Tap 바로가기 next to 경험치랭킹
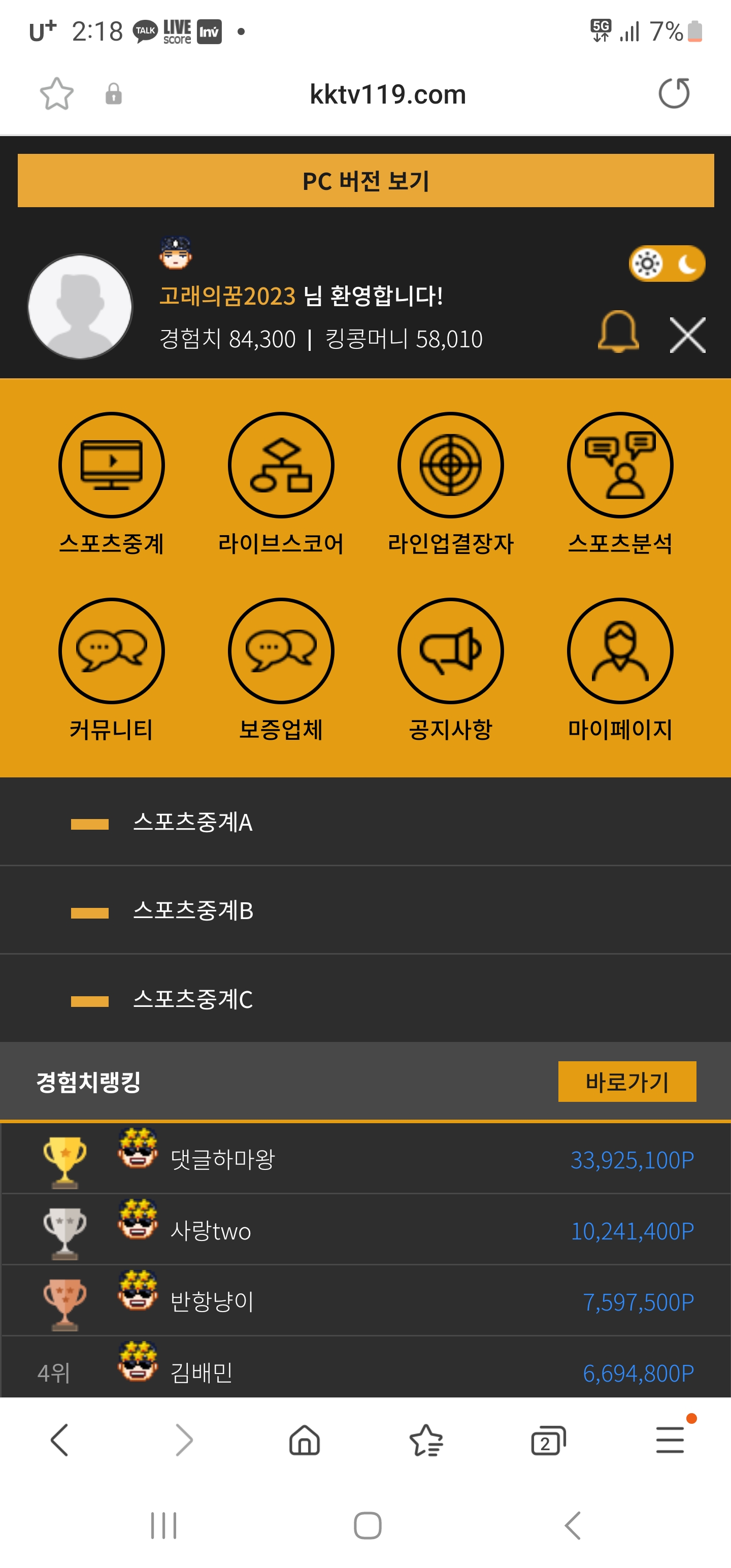Viewport: 731px width, 1568px height. [626, 1082]
